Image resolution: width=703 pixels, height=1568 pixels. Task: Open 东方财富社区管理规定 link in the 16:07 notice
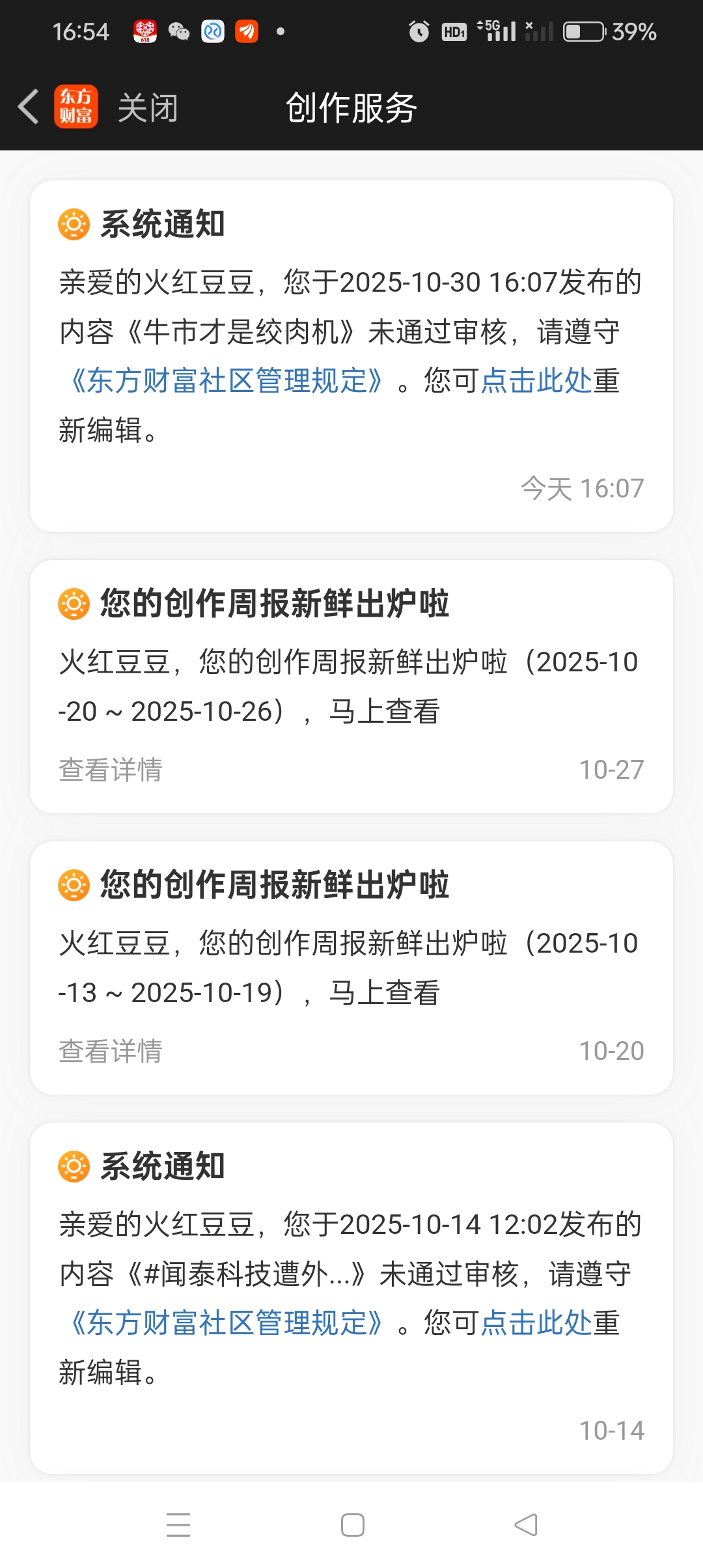click(x=227, y=381)
